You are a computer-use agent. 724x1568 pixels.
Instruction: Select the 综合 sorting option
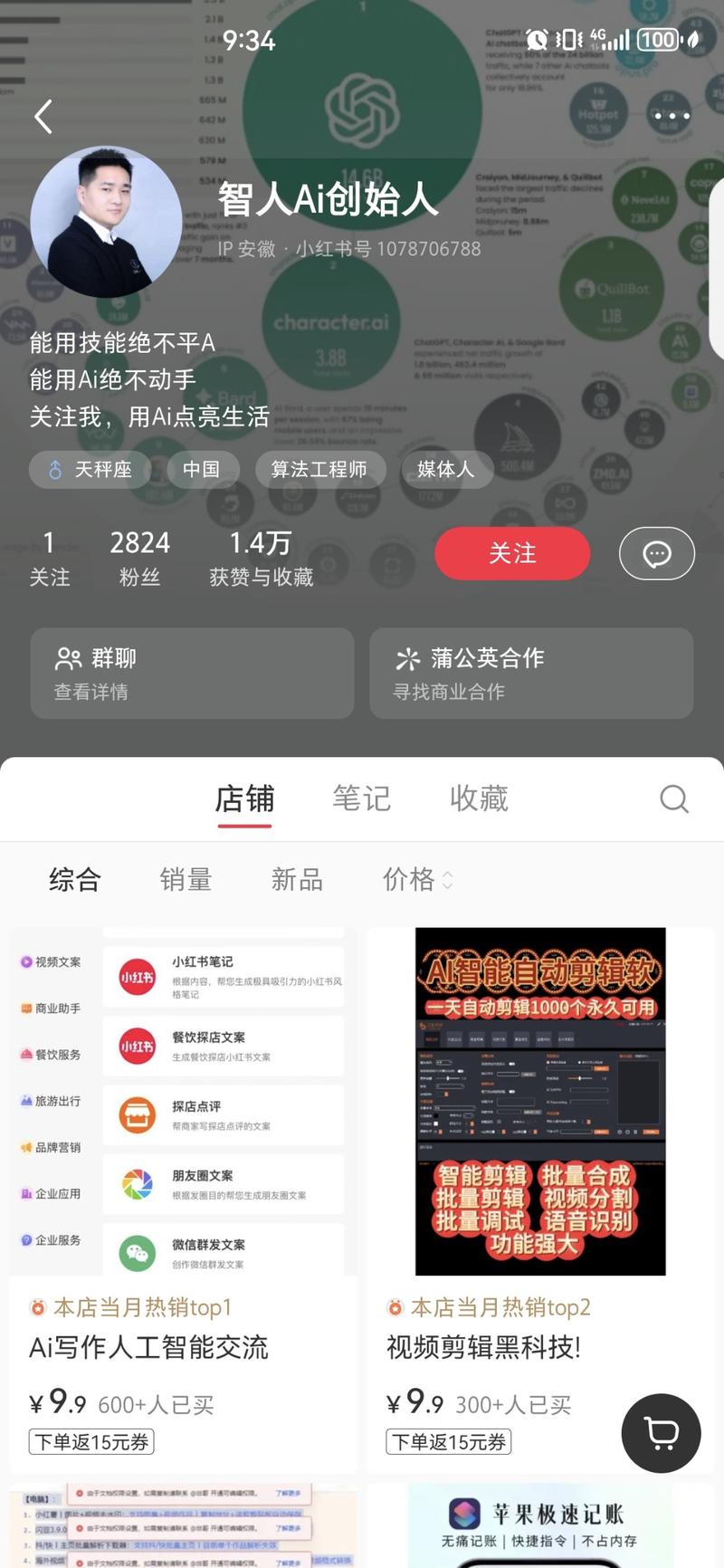point(75,879)
